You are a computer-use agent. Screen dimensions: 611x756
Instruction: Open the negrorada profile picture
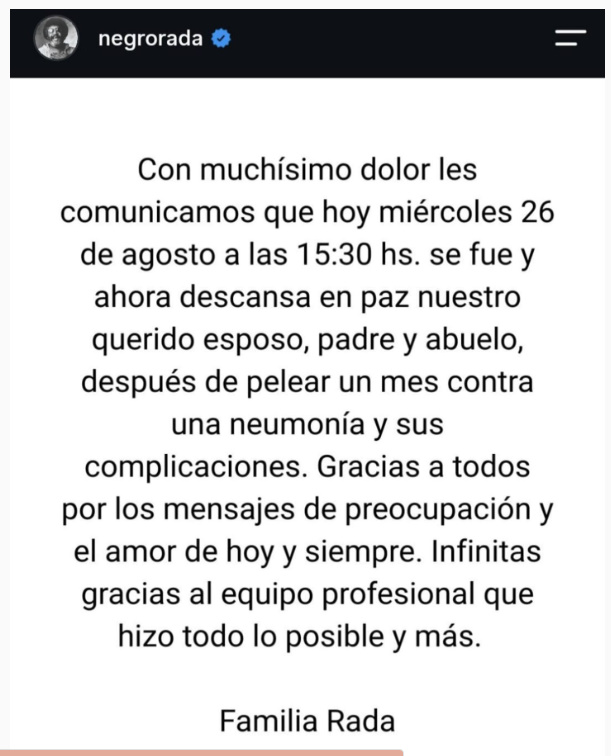56,38
